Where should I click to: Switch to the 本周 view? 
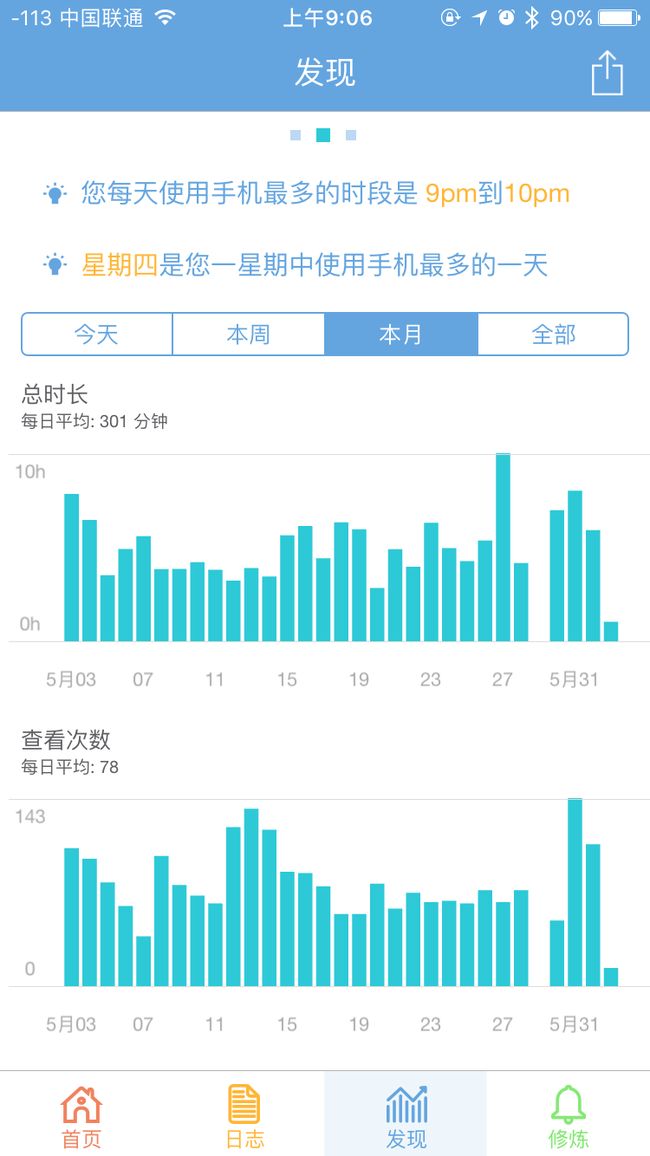click(x=249, y=334)
